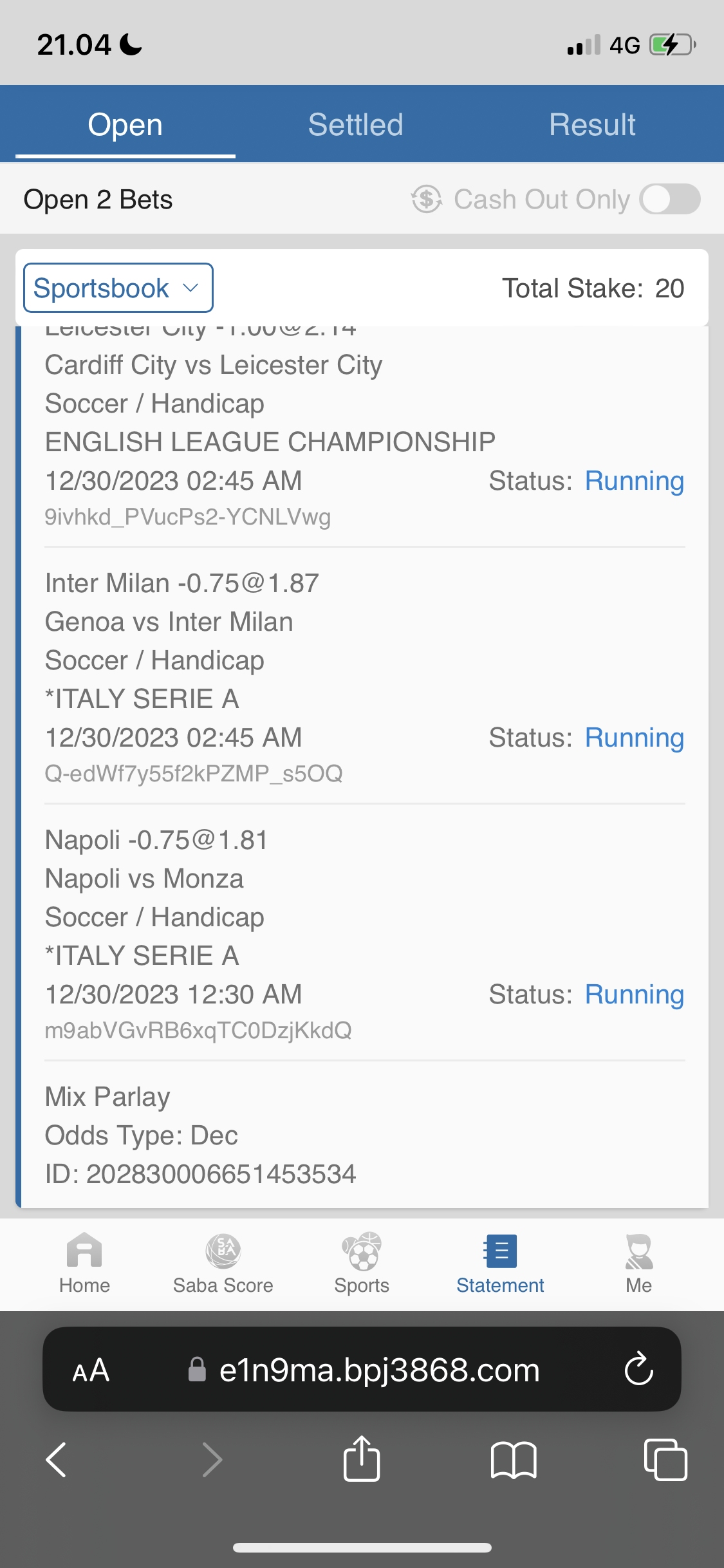Image resolution: width=724 pixels, height=1568 pixels.
Task: Go to the Home tab
Action: click(84, 1262)
